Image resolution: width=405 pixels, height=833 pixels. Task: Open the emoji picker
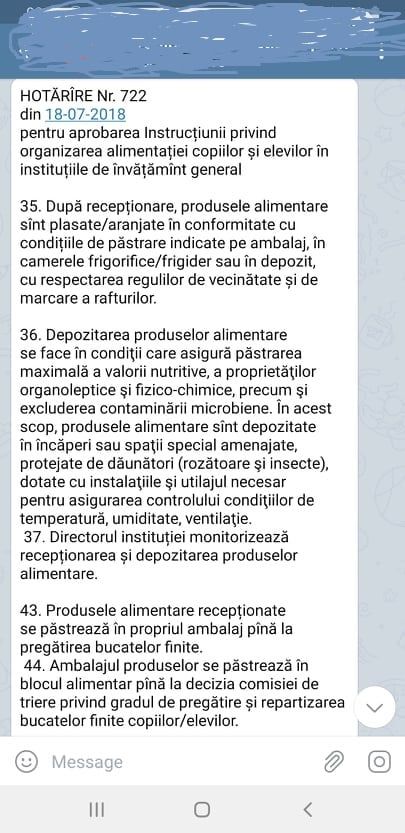tap(26, 762)
